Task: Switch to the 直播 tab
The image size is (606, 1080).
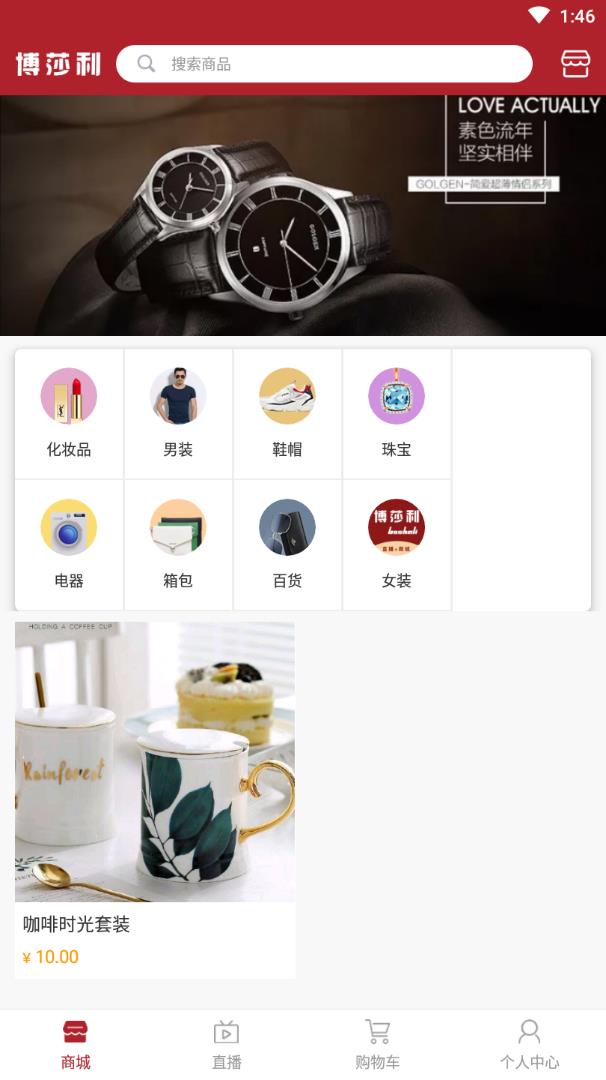Action: (x=227, y=1044)
